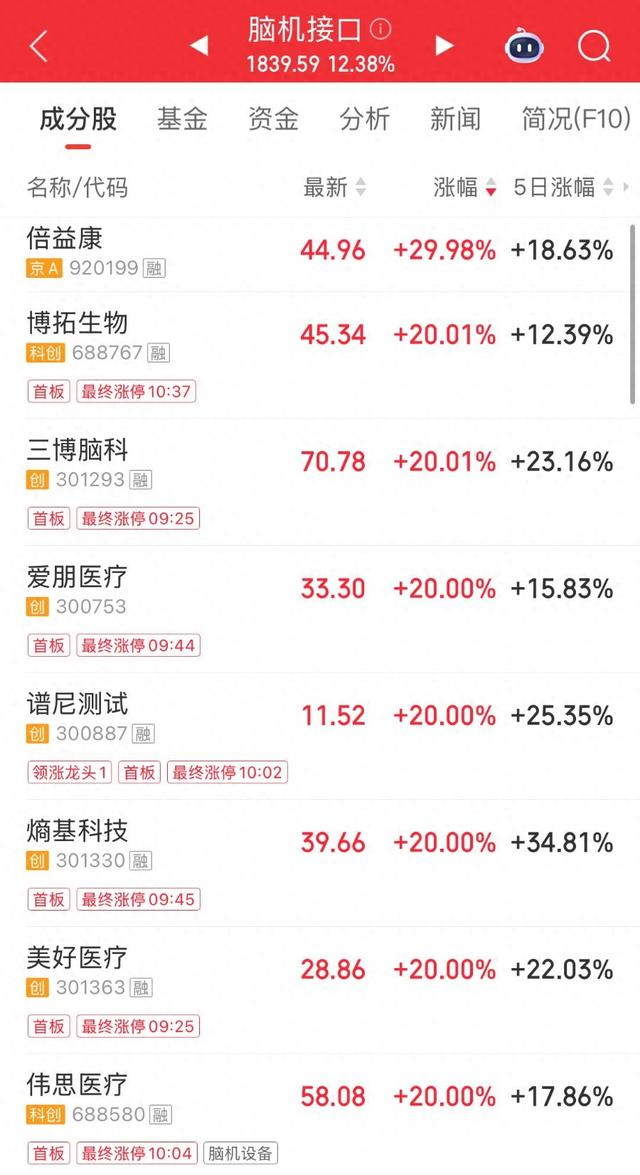View 谱尼测试 stock details
The image size is (640, 1175).
coord(78,704)
